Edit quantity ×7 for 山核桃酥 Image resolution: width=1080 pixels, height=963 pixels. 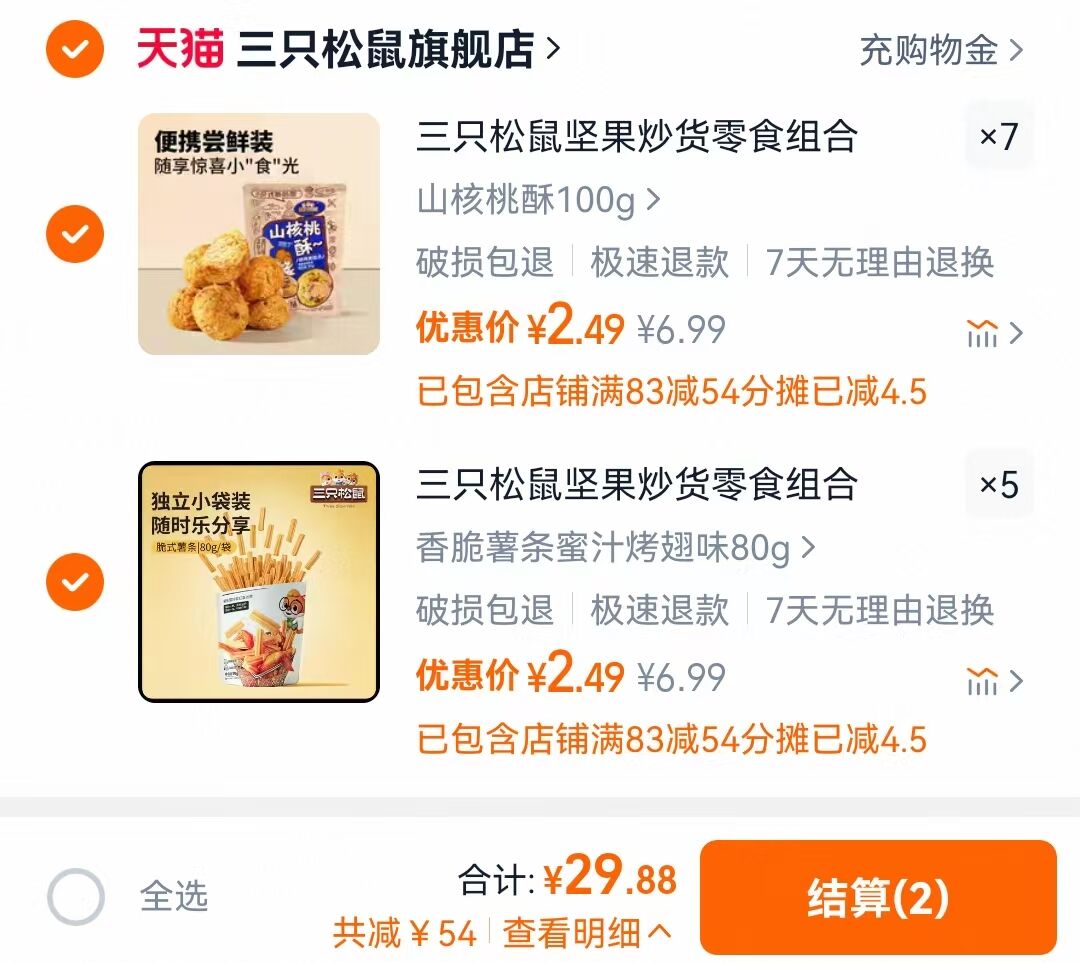coord(998,136)
